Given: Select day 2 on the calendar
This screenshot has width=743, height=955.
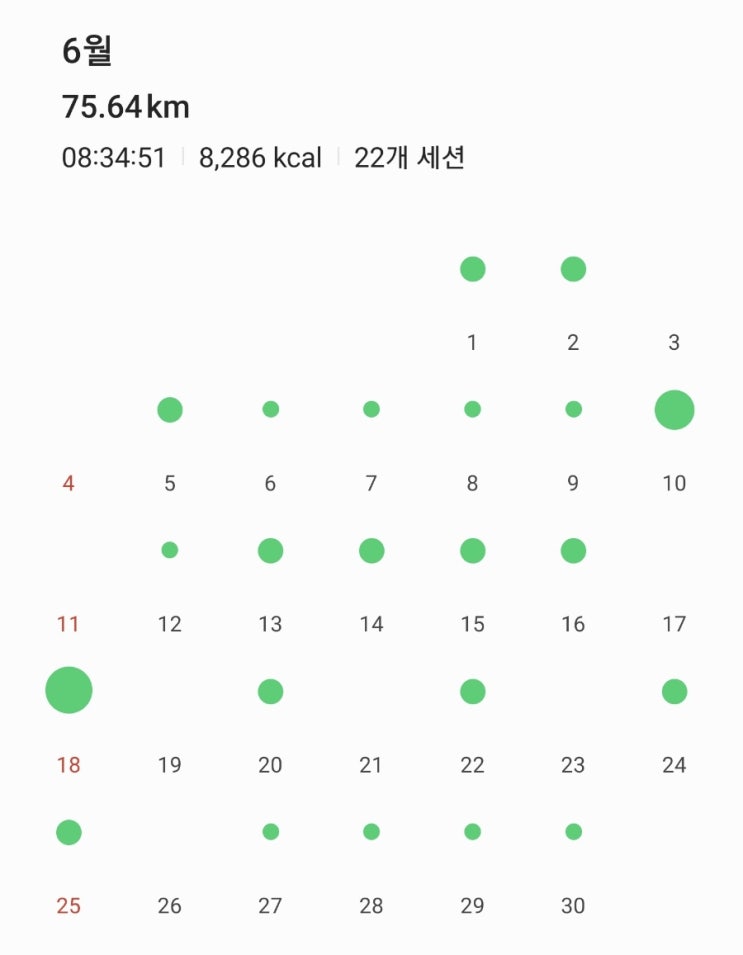Looking at the screenshot, I should [x=573, y=269].
